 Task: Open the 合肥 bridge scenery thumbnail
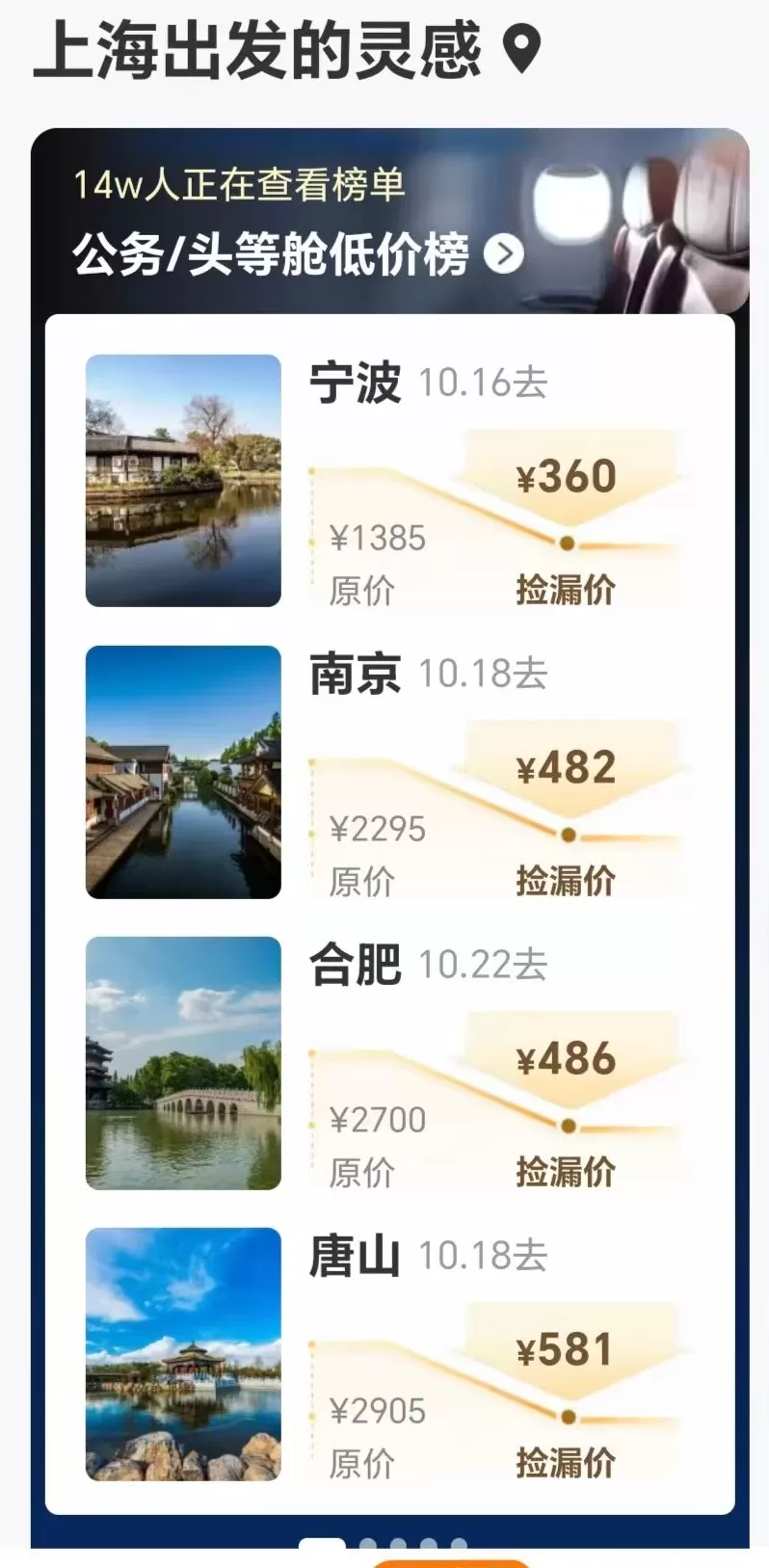[x=183, y=1062]
